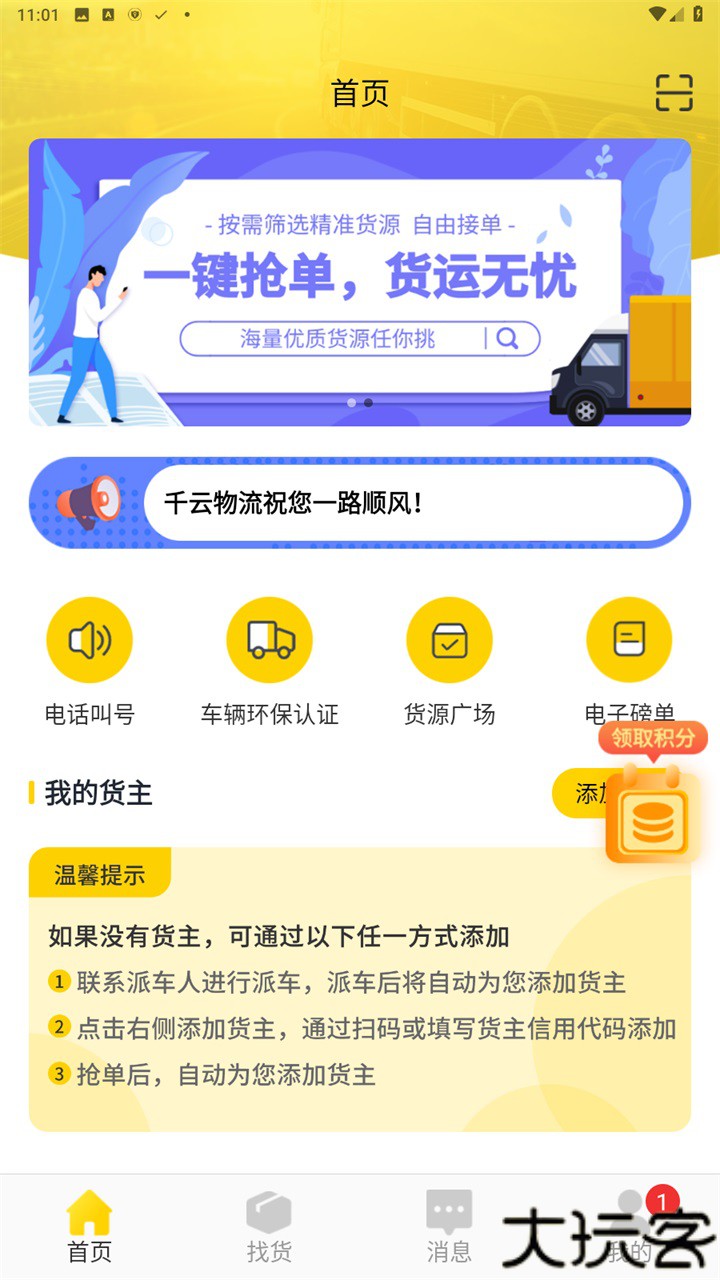Open the QR code scanner in top right corner
Image resolution: width=720 pixels, height=1280 pixels.
pos(674,92)
